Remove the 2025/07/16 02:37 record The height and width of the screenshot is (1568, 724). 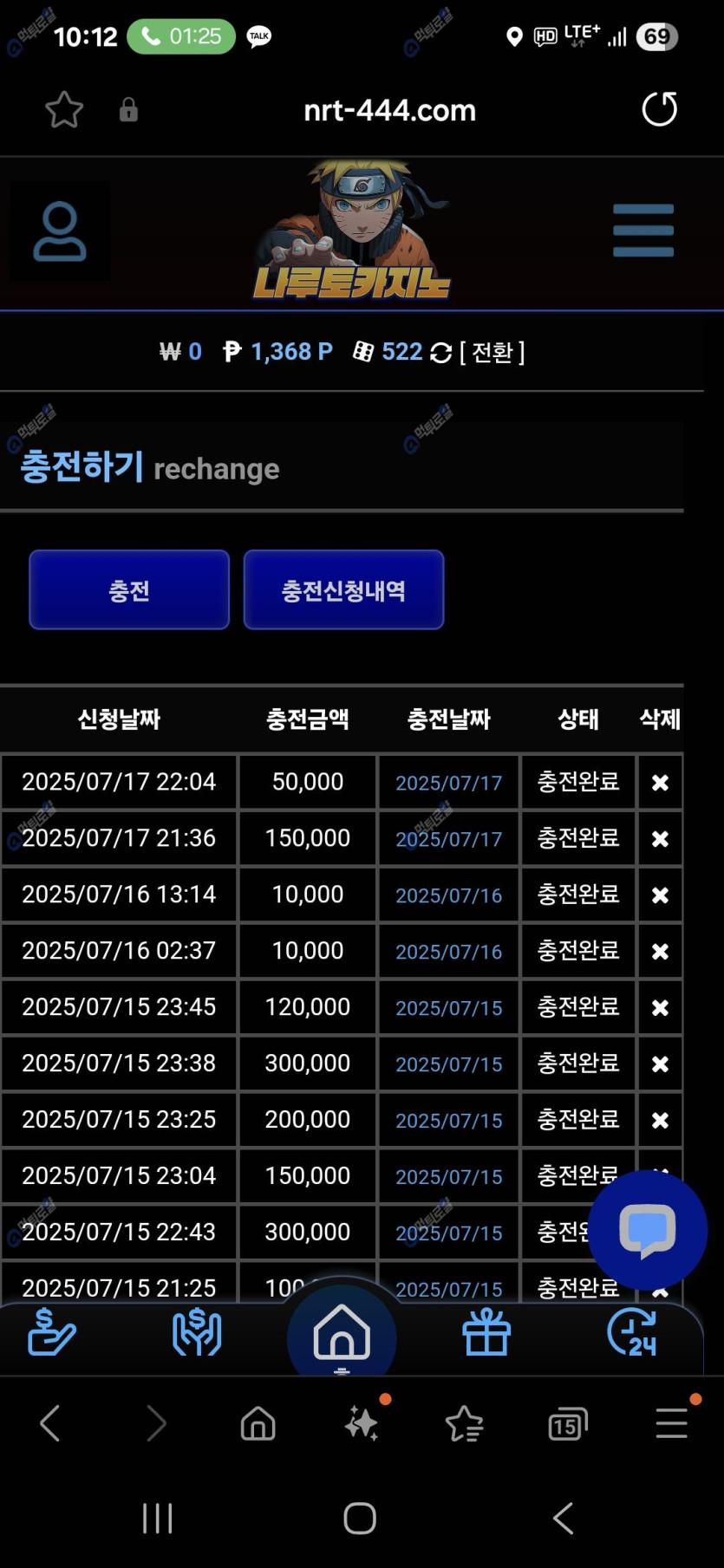(x=660, y=952)
